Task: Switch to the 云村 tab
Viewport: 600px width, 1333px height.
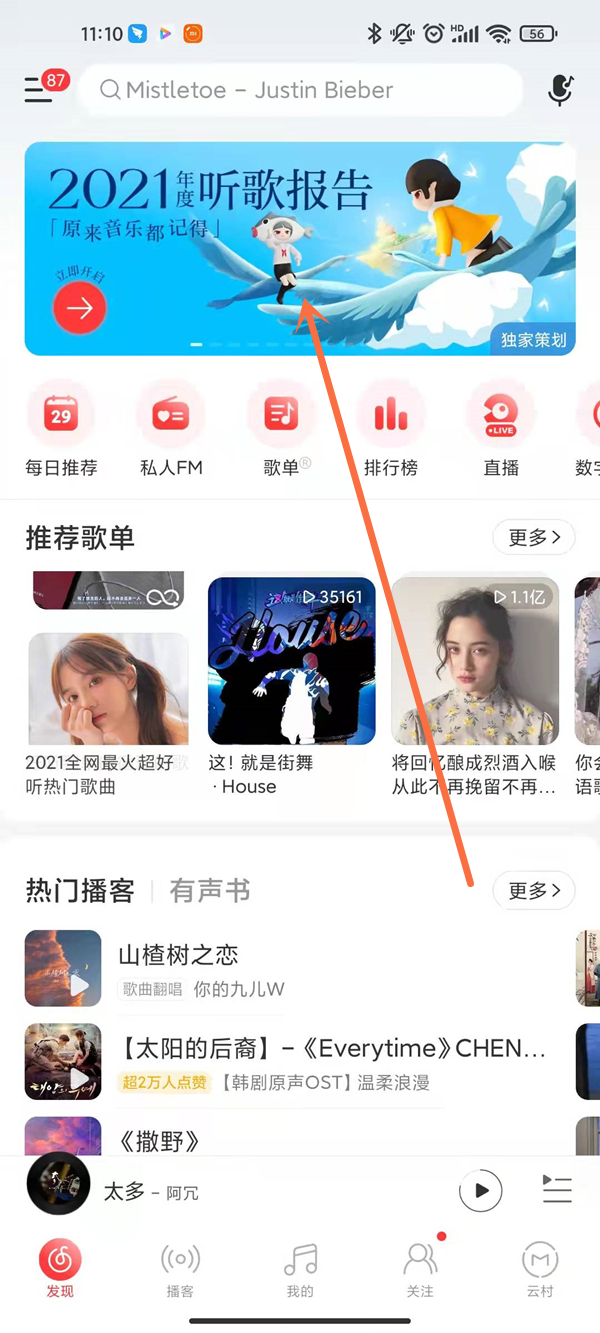Action: pyautogui.click(x=540, y=1269)
